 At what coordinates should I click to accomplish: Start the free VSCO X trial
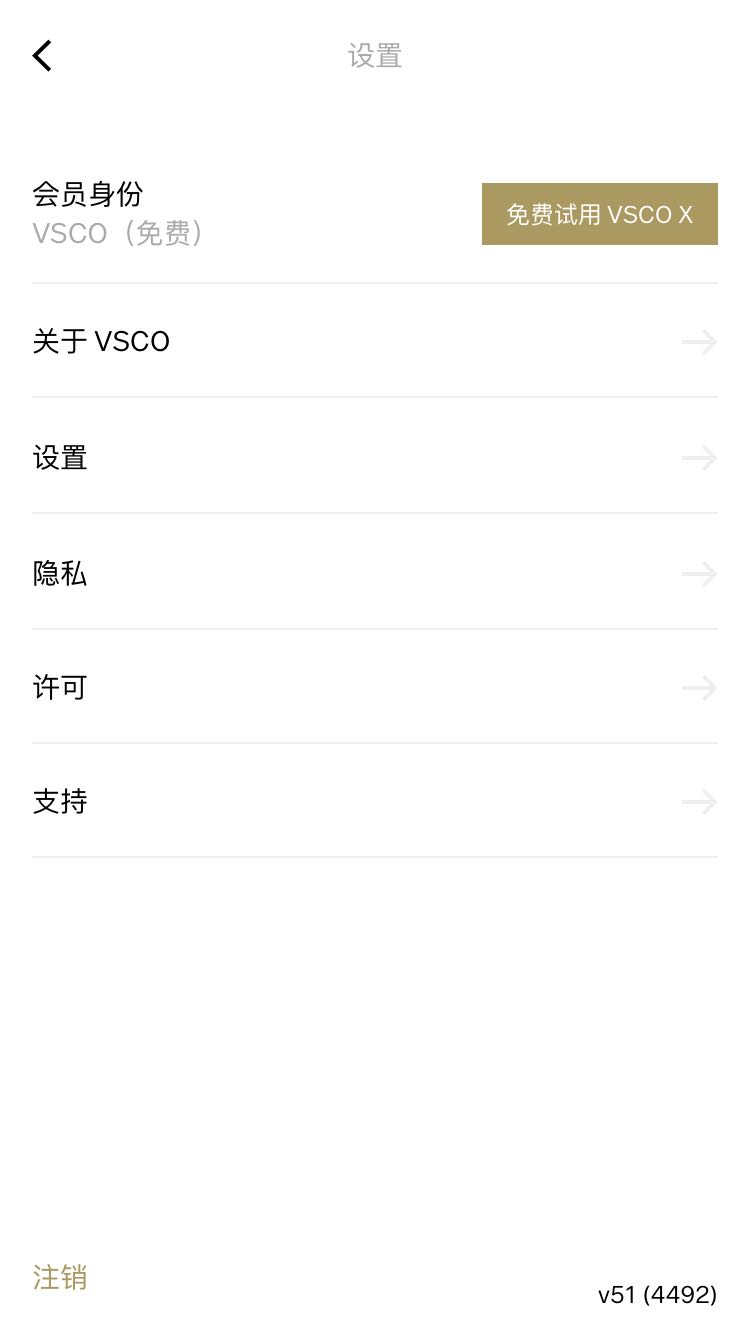[599, 214]
